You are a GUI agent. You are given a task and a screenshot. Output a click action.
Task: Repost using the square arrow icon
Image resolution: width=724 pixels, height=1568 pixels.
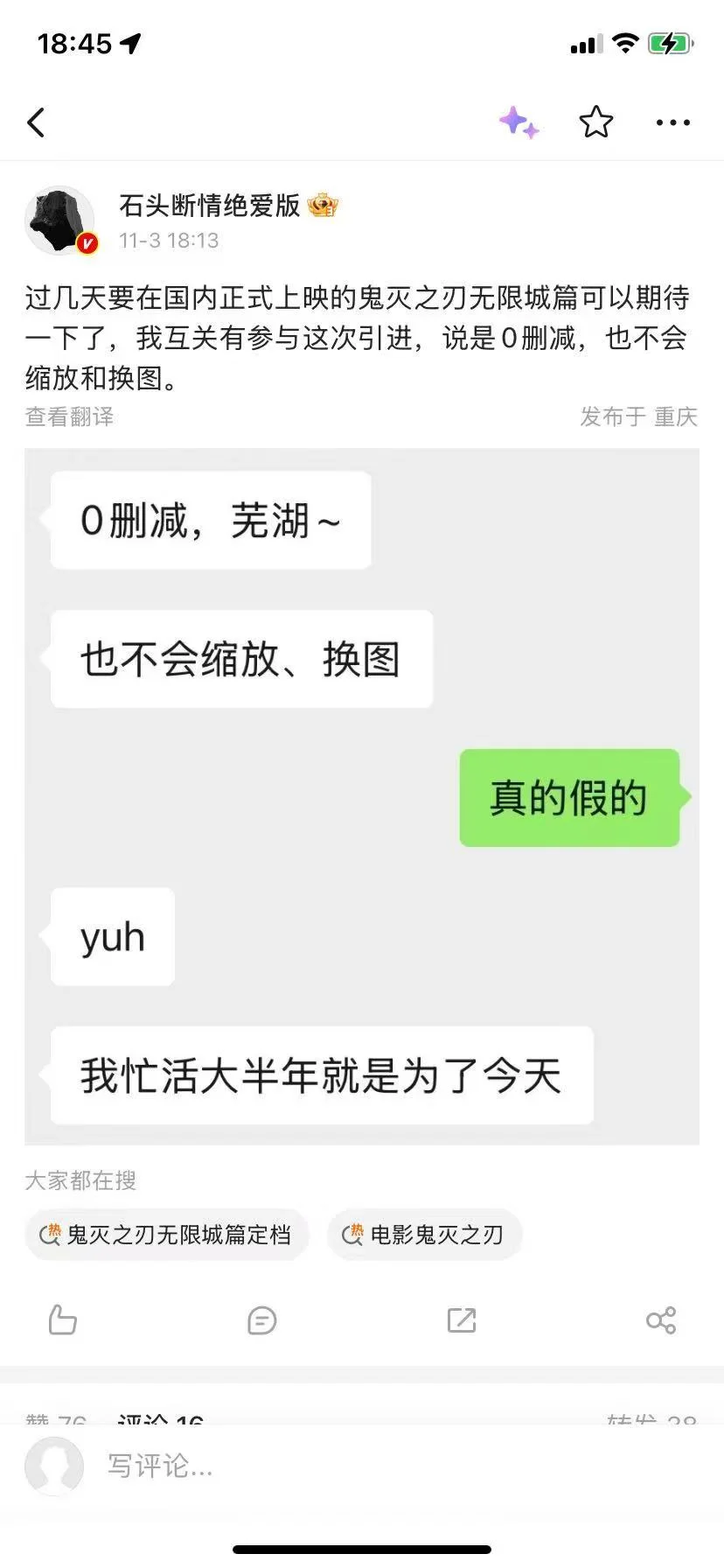(461, 1319)
